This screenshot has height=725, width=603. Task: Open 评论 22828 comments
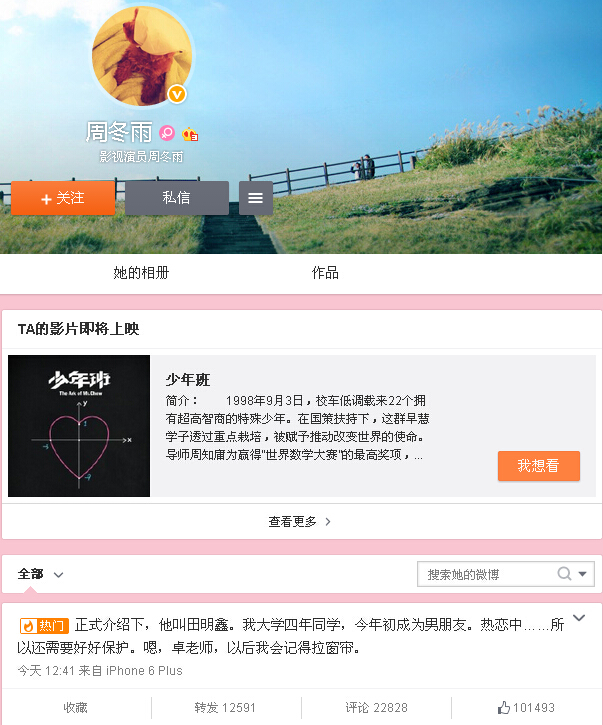coord(376,707)
